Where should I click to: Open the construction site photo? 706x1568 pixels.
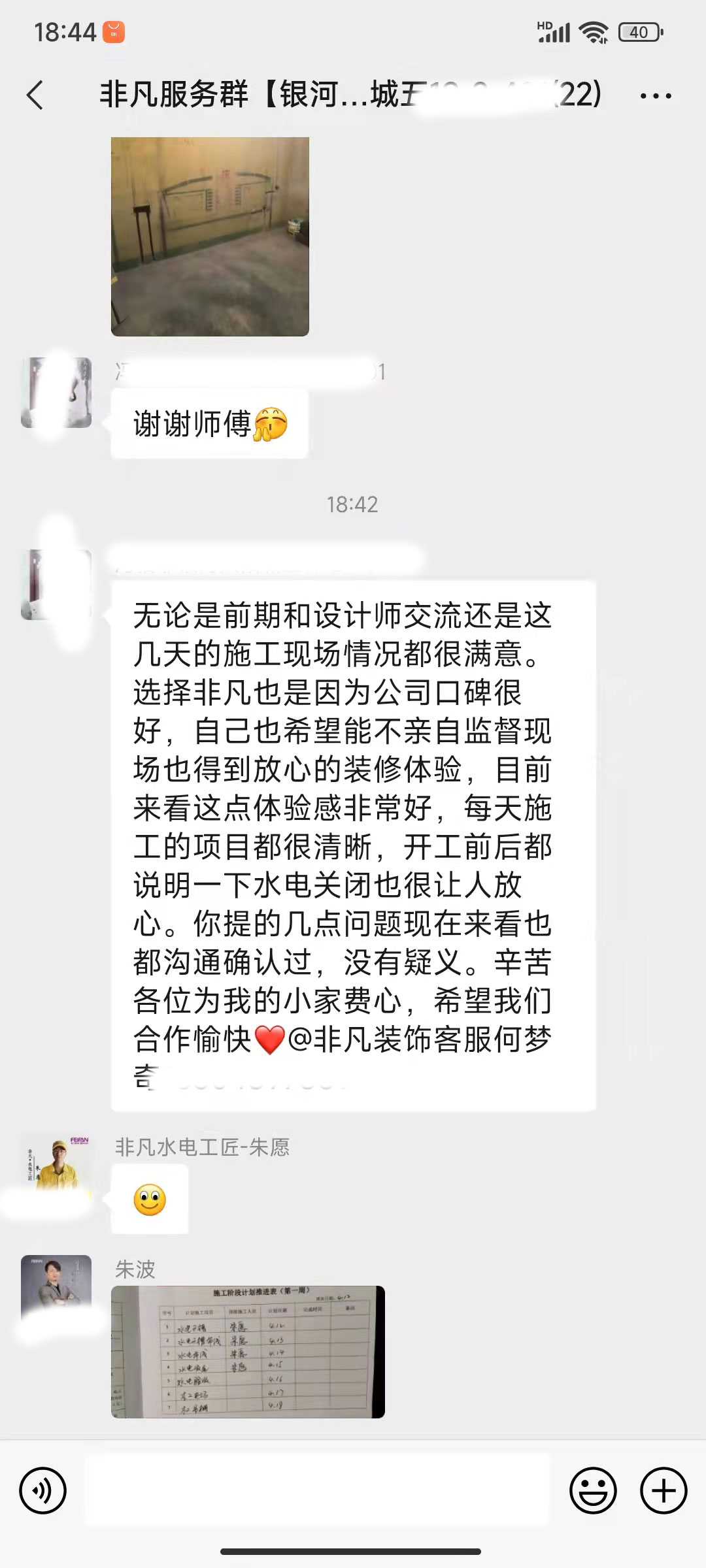[x=210, y=237]
